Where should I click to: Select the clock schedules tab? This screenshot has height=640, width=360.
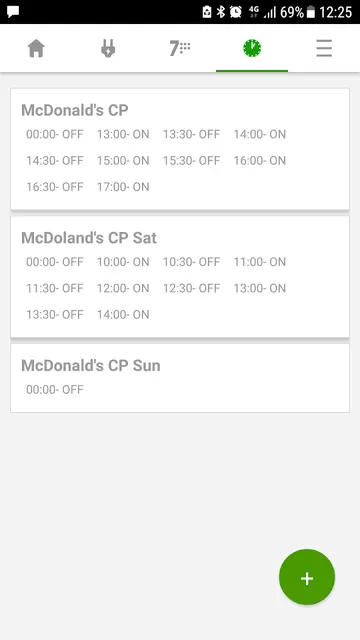tap(252, 49)
